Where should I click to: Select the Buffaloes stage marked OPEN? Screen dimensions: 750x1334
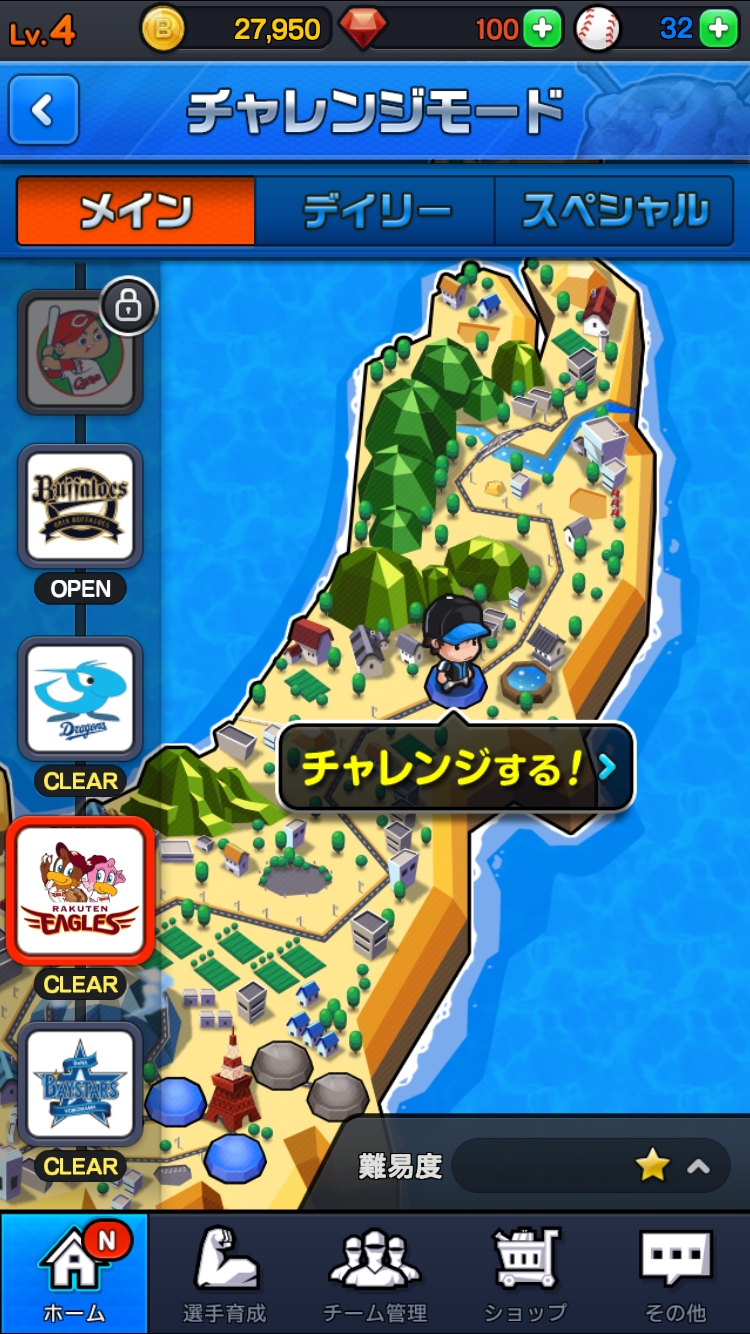(80, 506)
